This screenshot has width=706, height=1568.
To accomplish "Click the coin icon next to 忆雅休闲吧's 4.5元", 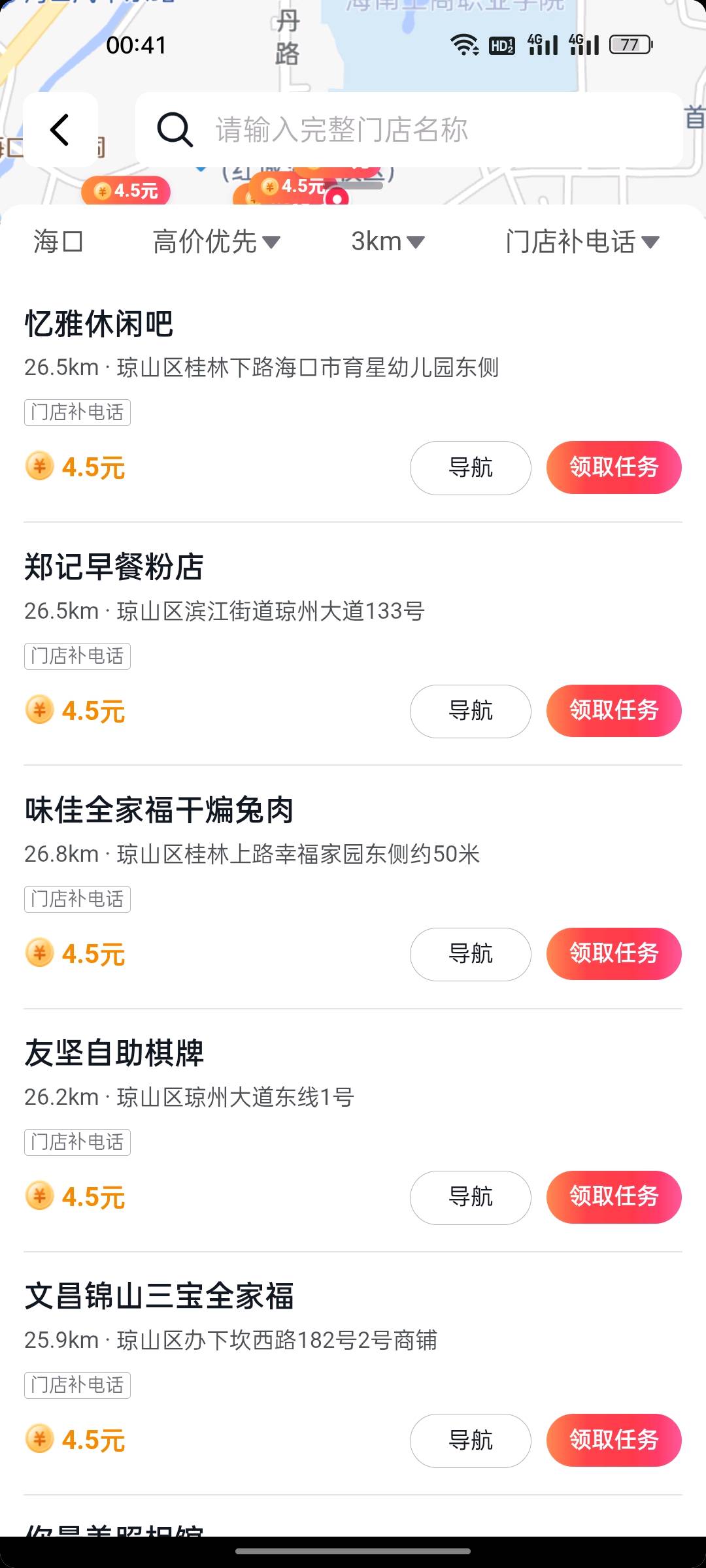I will tap(39, 466).
